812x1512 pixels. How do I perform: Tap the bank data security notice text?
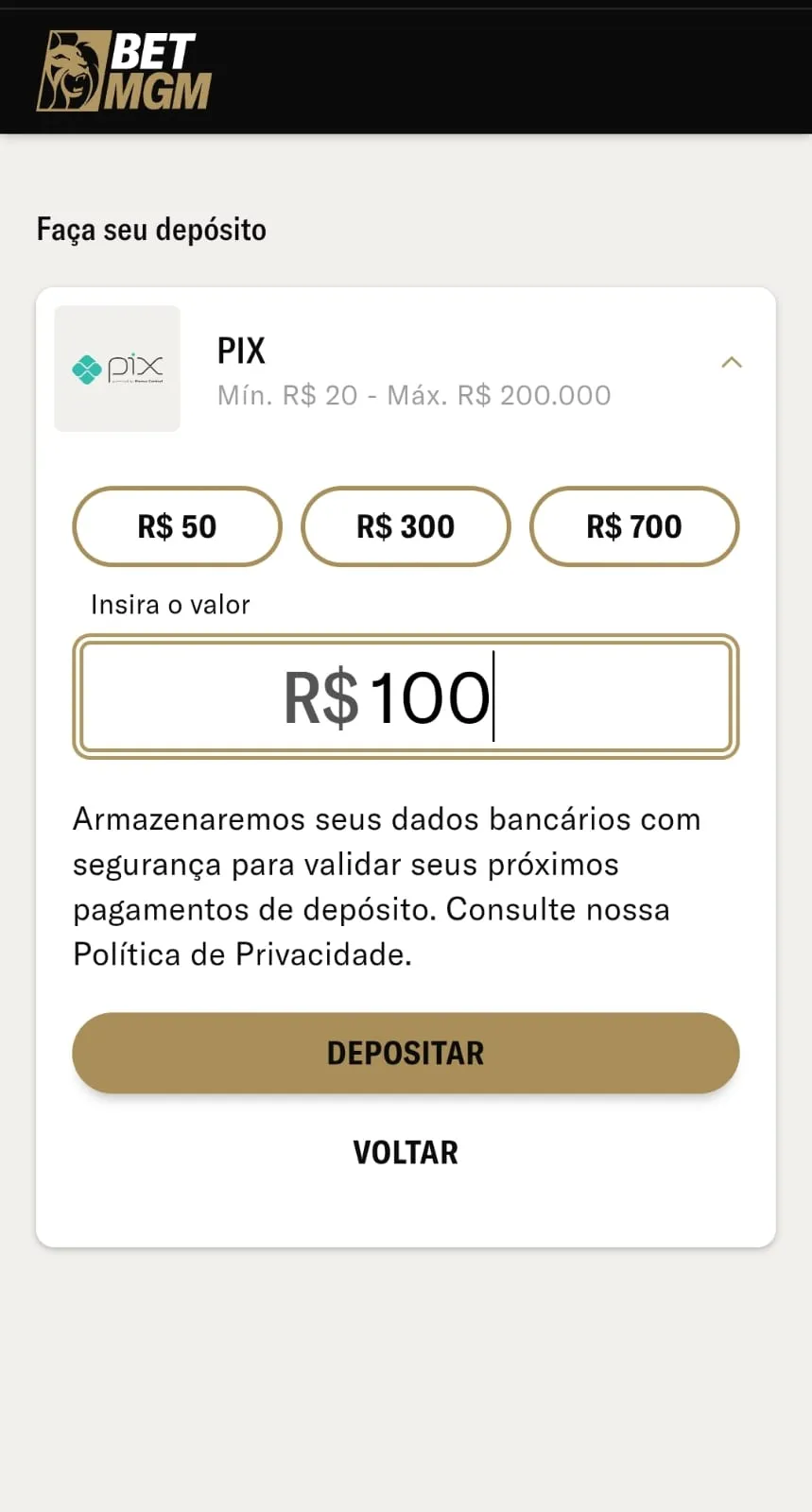pyautogui.click(x=386, y=885)
